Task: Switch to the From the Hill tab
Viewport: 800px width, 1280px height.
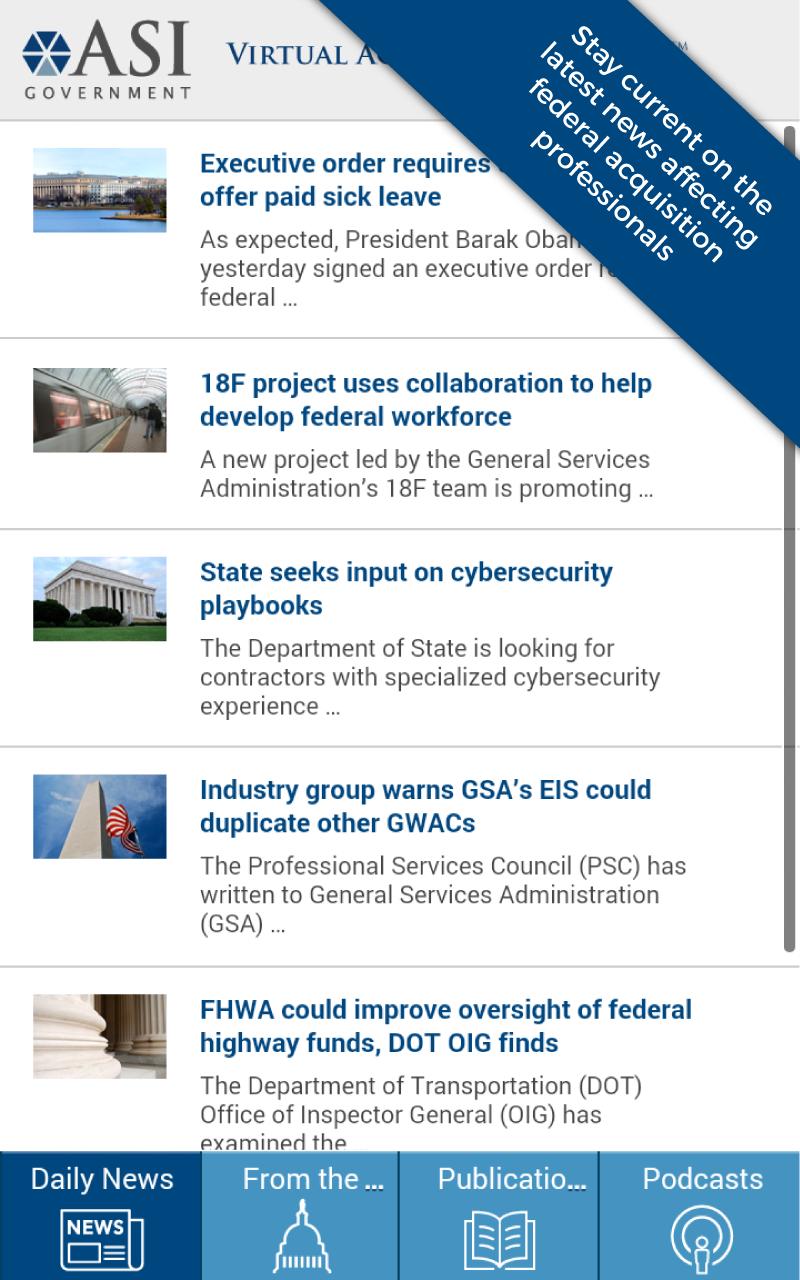Action: click(x=301, y=1215)
